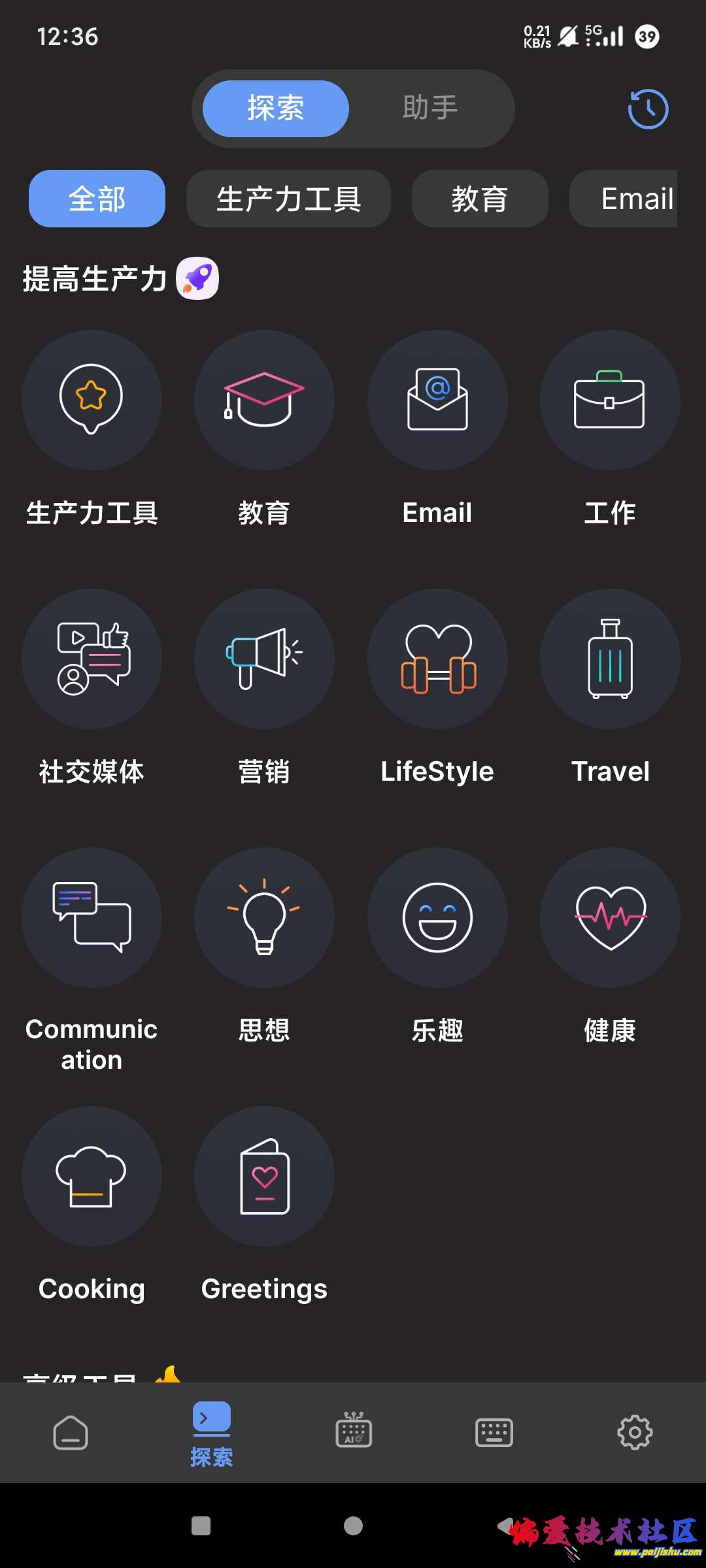This screenshot has width=706, height=1568.
Task: Go to the home tab in bottom bar
Action: 71,1433
